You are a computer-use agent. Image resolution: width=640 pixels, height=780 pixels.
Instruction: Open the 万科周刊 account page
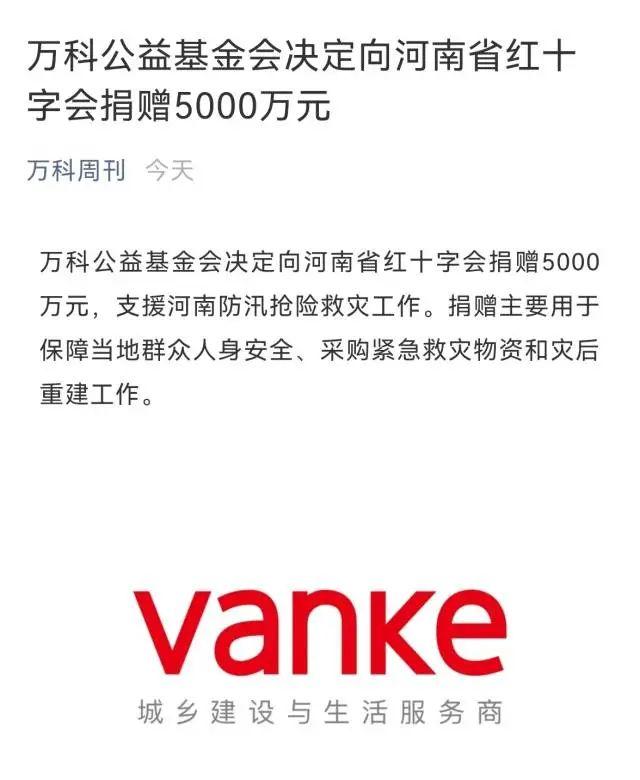[76, 170]
